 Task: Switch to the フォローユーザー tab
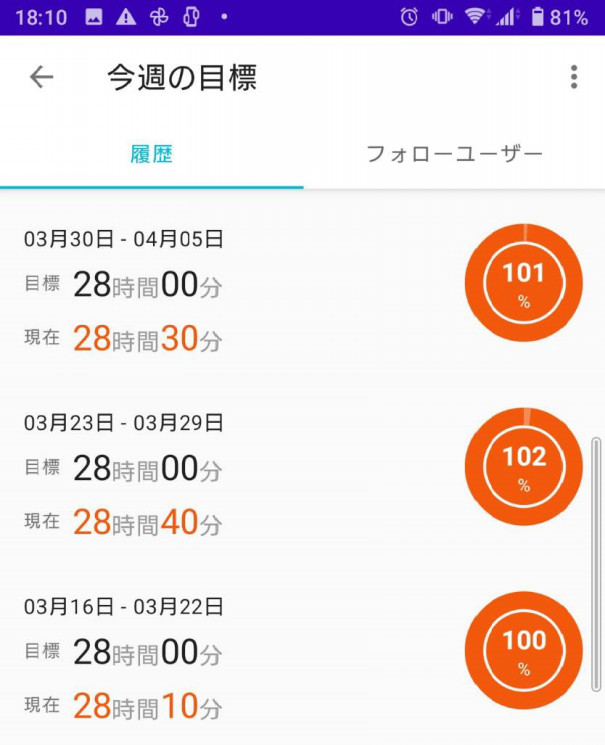454,154
